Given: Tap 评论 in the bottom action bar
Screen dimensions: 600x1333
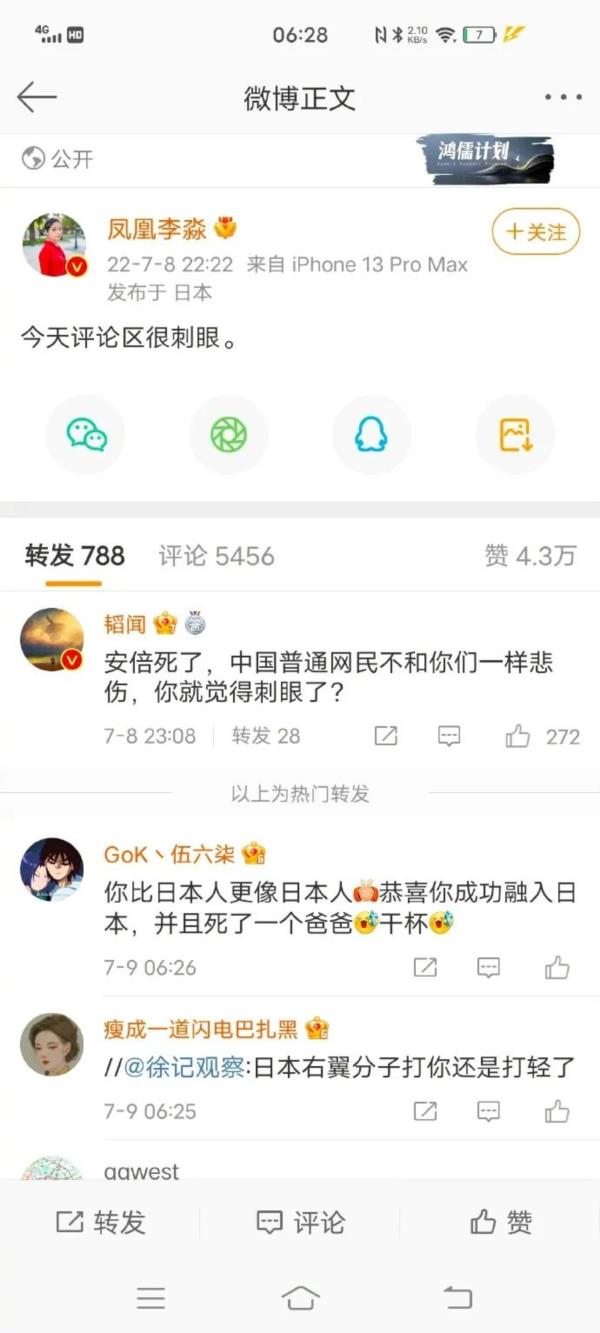Looking at the screenshot, I should [300, 1221].
